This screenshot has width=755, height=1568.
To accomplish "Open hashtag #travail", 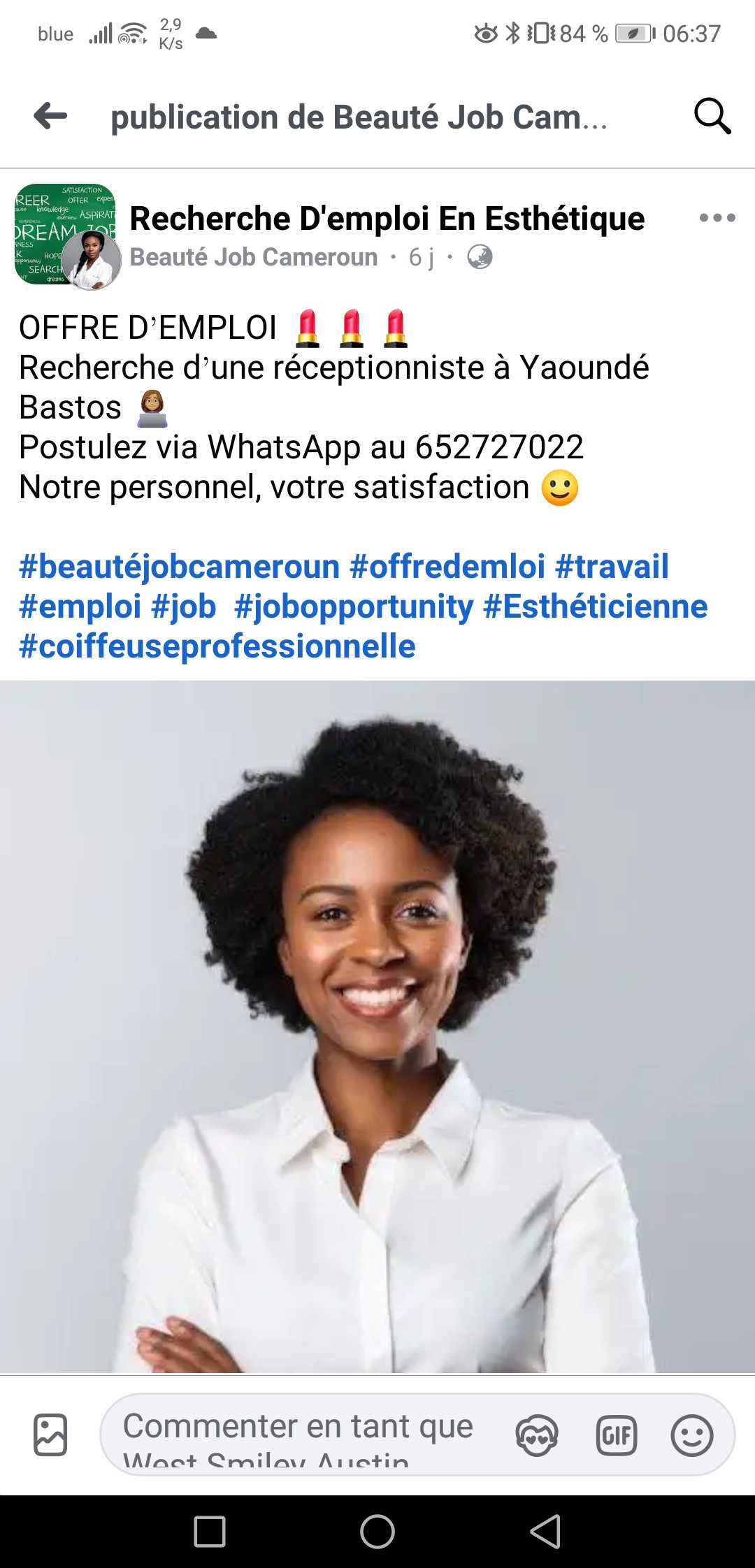I will (x=612, y=567).
